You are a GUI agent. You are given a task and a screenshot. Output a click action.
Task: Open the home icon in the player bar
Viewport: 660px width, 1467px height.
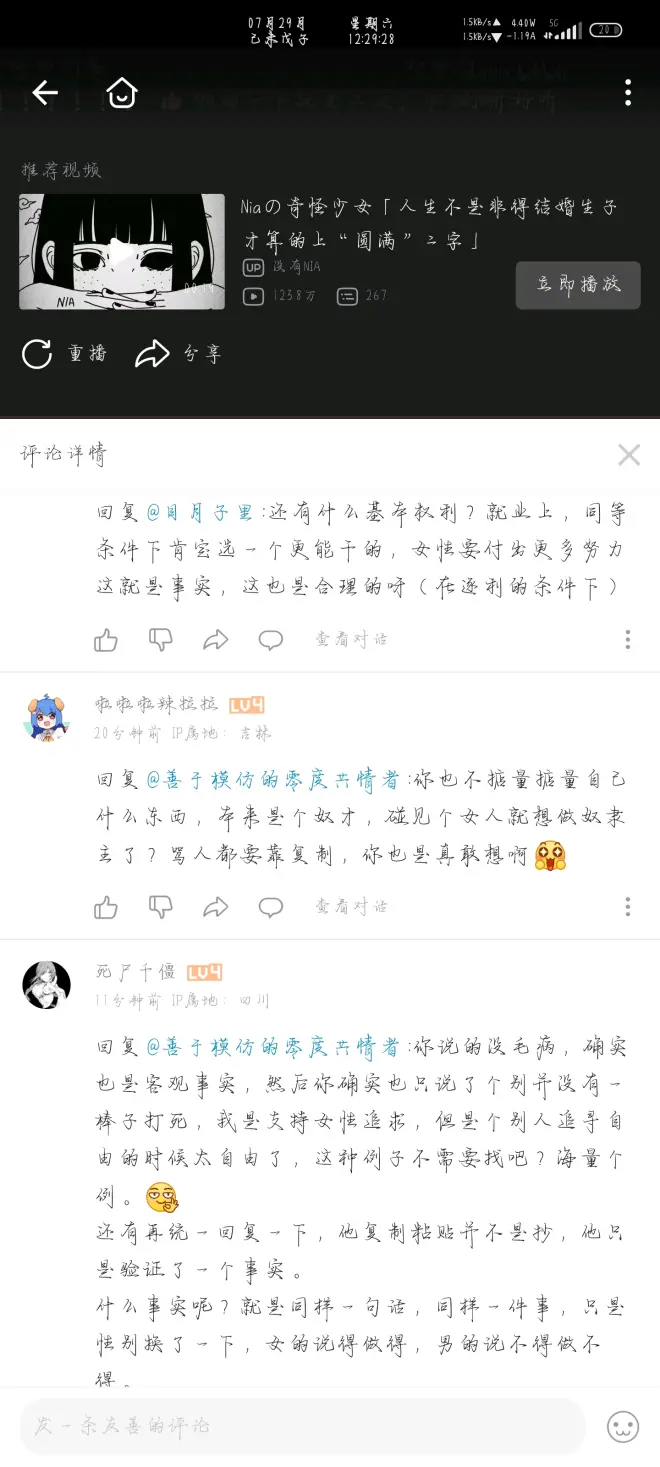click(122, 93)
